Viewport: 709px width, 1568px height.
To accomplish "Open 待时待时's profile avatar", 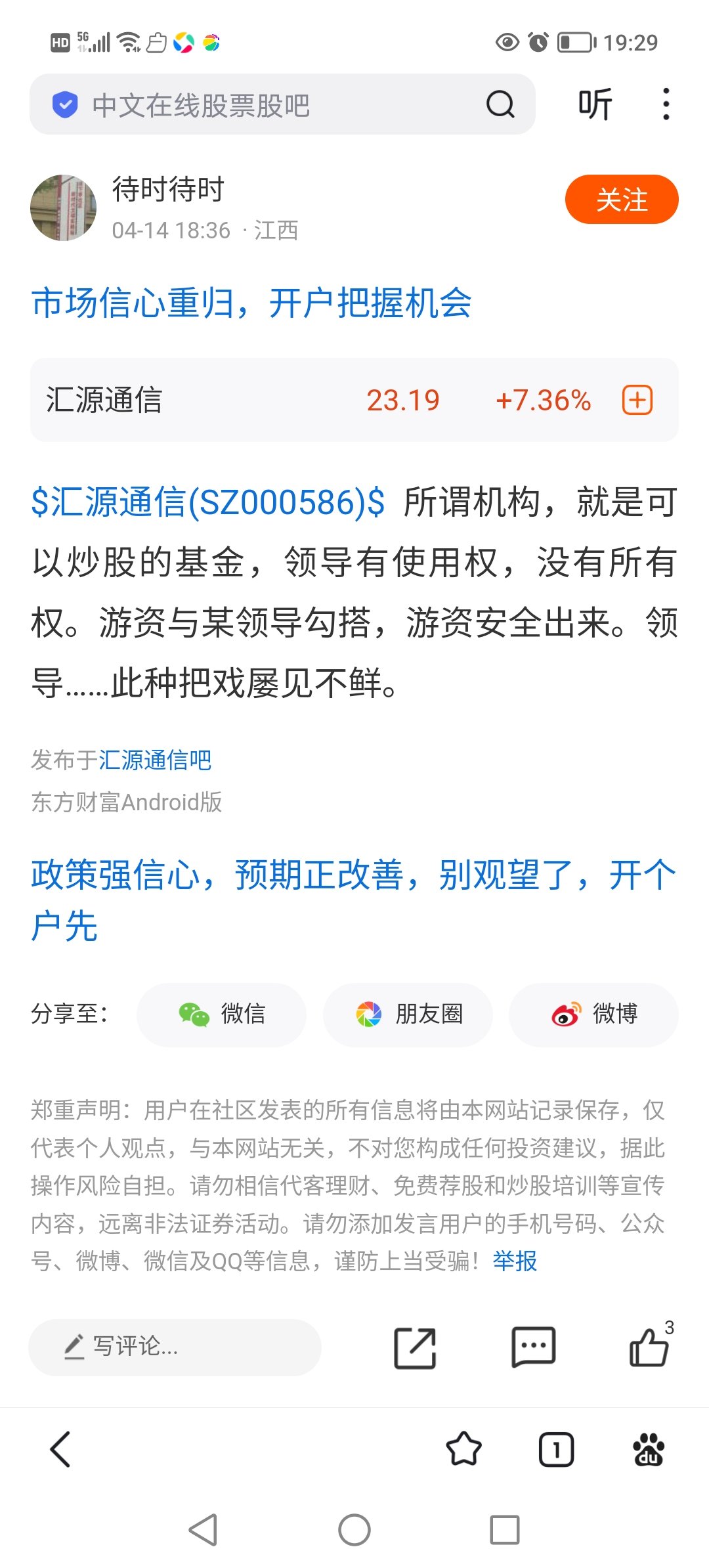I will pos(64,207).
